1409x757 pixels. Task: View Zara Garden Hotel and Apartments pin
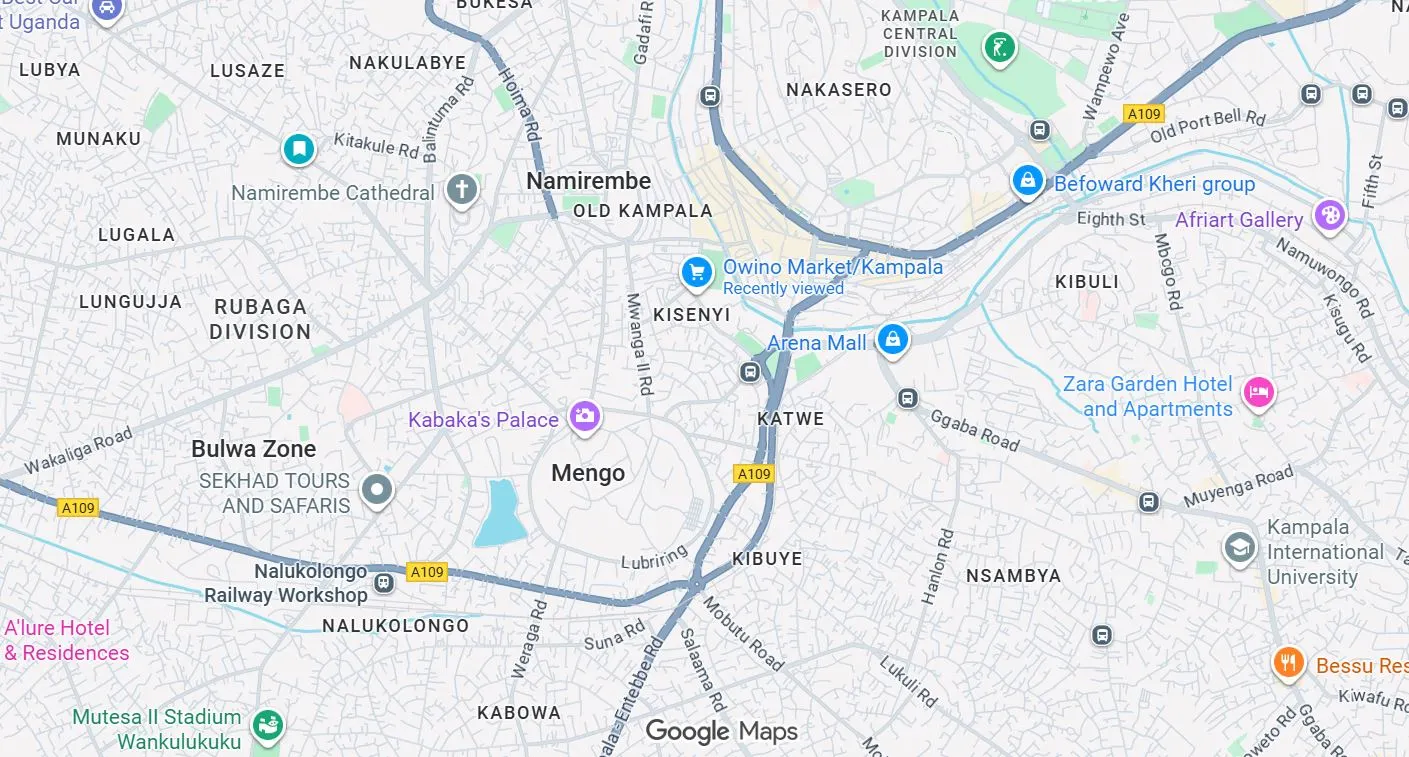(x=1258, y=392)
